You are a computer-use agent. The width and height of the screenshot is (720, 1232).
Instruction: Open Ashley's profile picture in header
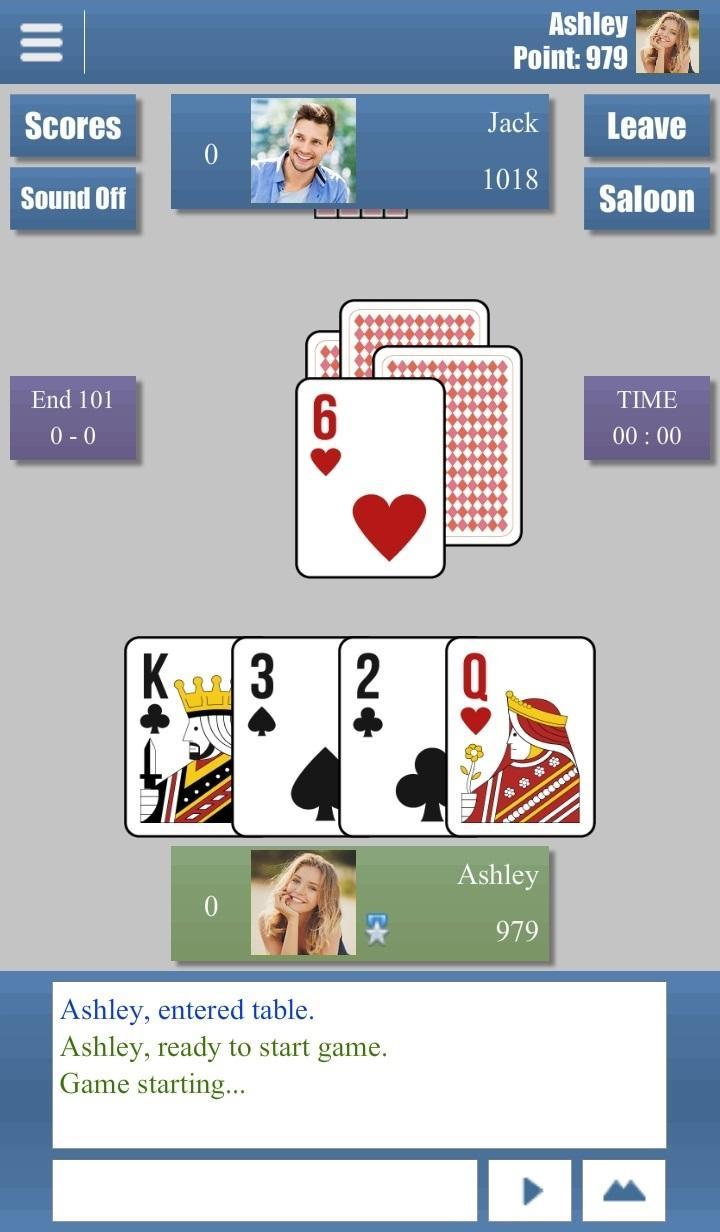tap(667, 42)
